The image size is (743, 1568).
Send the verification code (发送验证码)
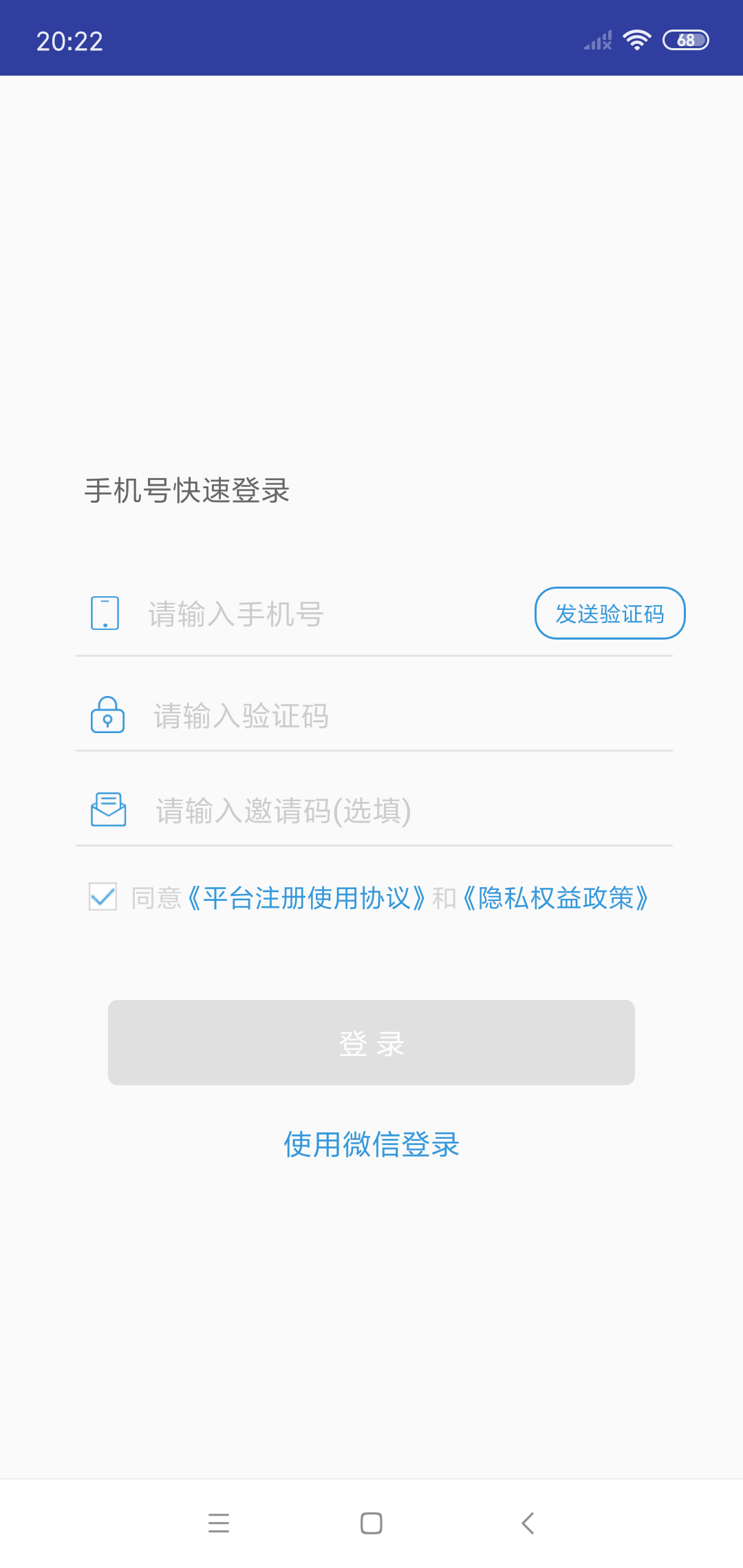[610, 613]
